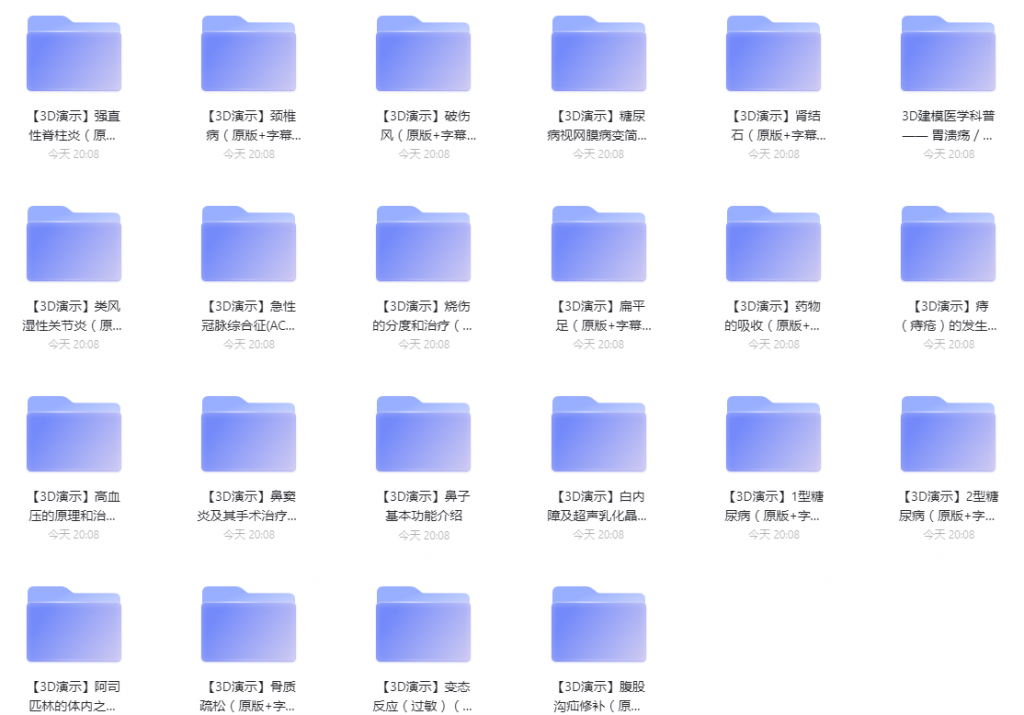1024x715 pixels.
Task: Open the 急性冠脉综合征 folder
Action: point(248,245)
